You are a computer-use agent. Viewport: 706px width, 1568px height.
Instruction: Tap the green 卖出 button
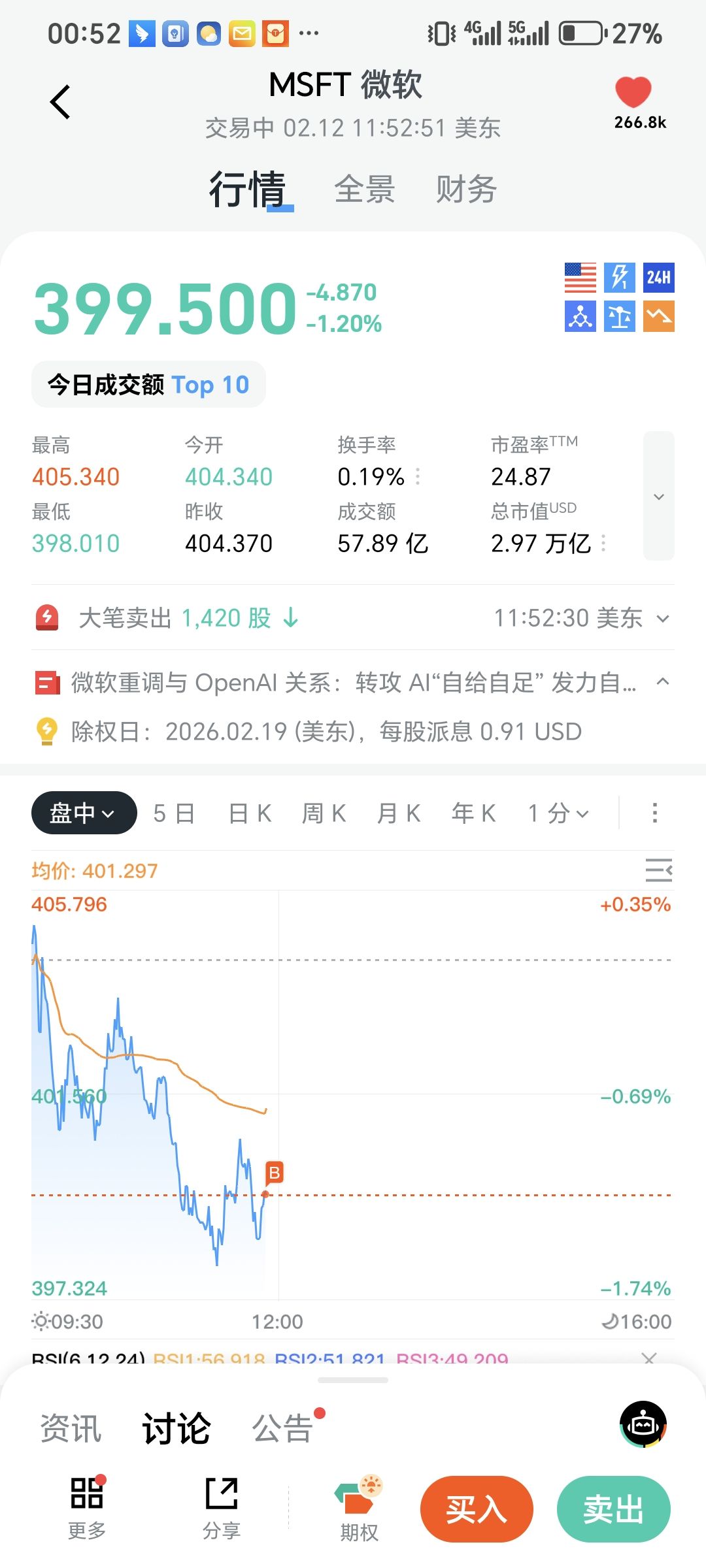[x=613, y=1509]
